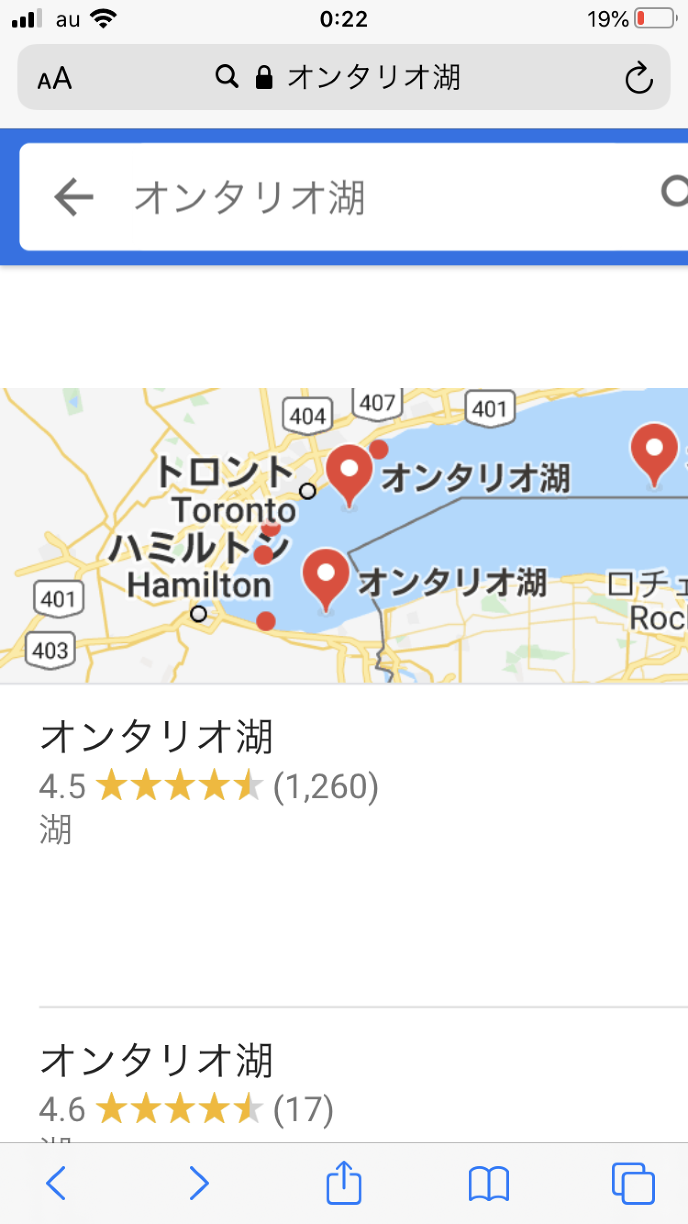The width and height of the screenshot is (688, 1224).
Task: Share this page
Action: [344, 1182]
